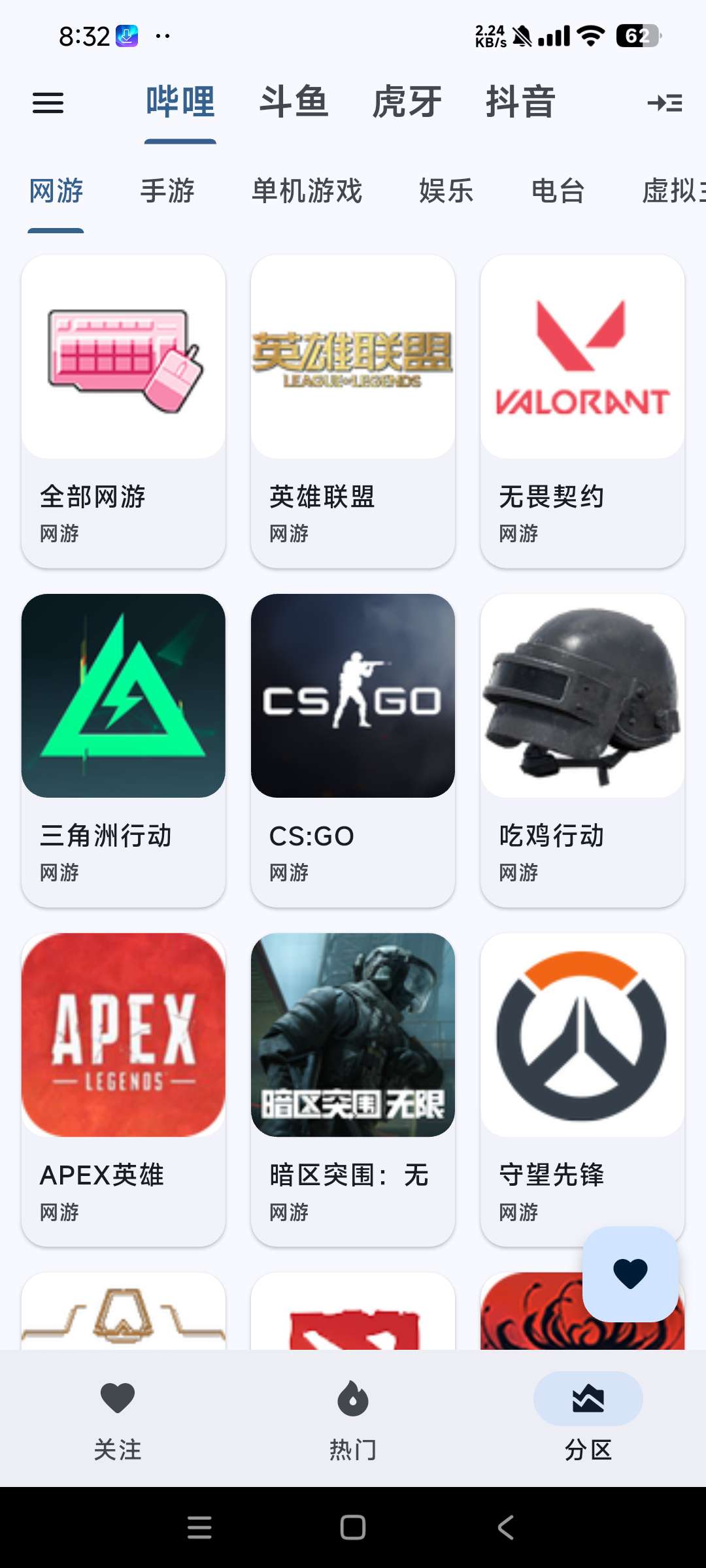Open the 三角洲行动 game card
Screen dimensions: 706x1568
[x=124, y=750]
